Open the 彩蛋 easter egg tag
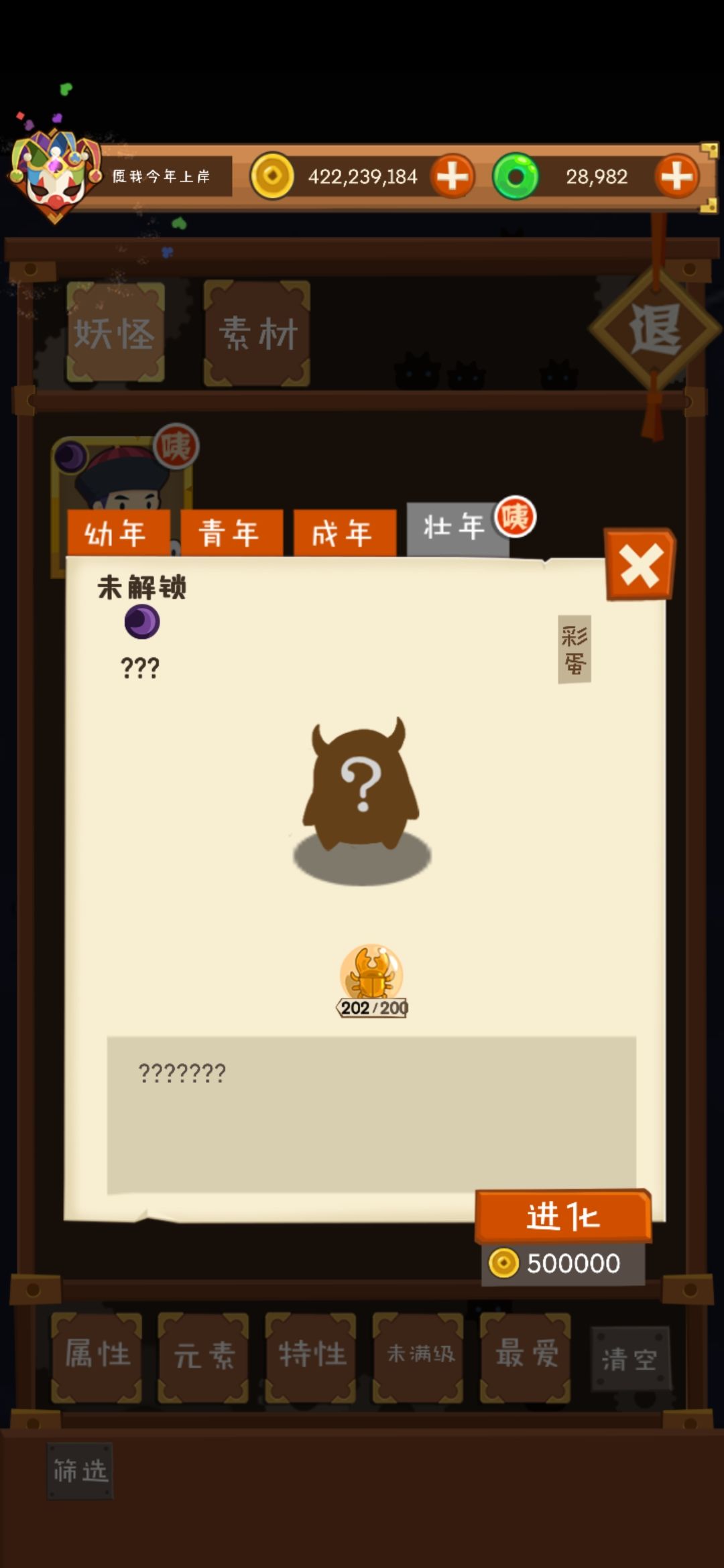The height and width of the screenshot is (1568, 724). pyautogui.click(x=575, y=649)
